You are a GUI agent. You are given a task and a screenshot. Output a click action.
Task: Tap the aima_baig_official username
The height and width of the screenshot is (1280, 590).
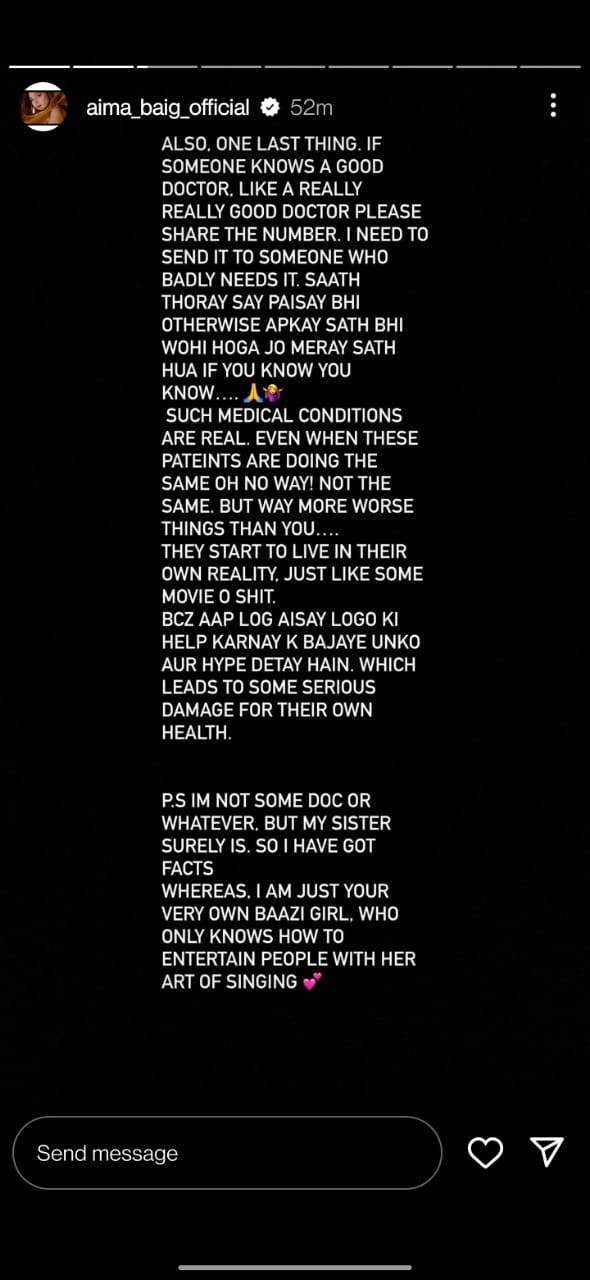tap(168, 107)
